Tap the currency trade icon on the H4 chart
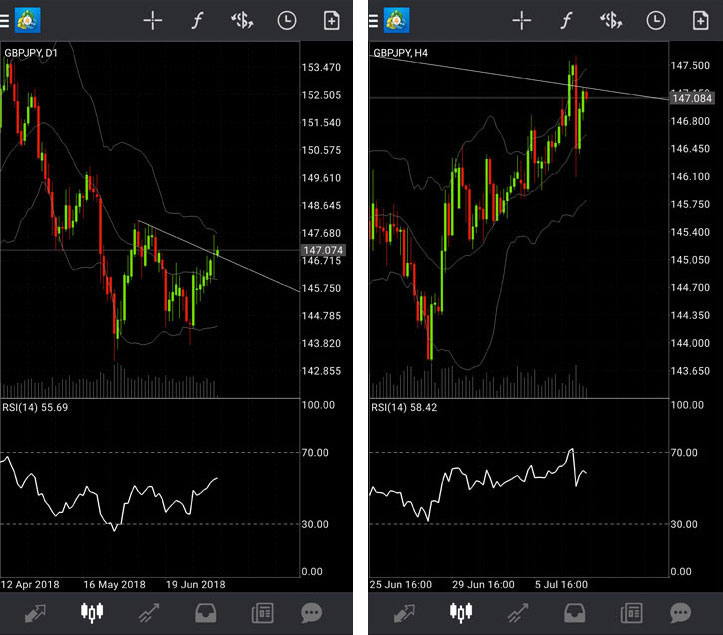This screenshot has width=723, height=635. coord(610,20)
